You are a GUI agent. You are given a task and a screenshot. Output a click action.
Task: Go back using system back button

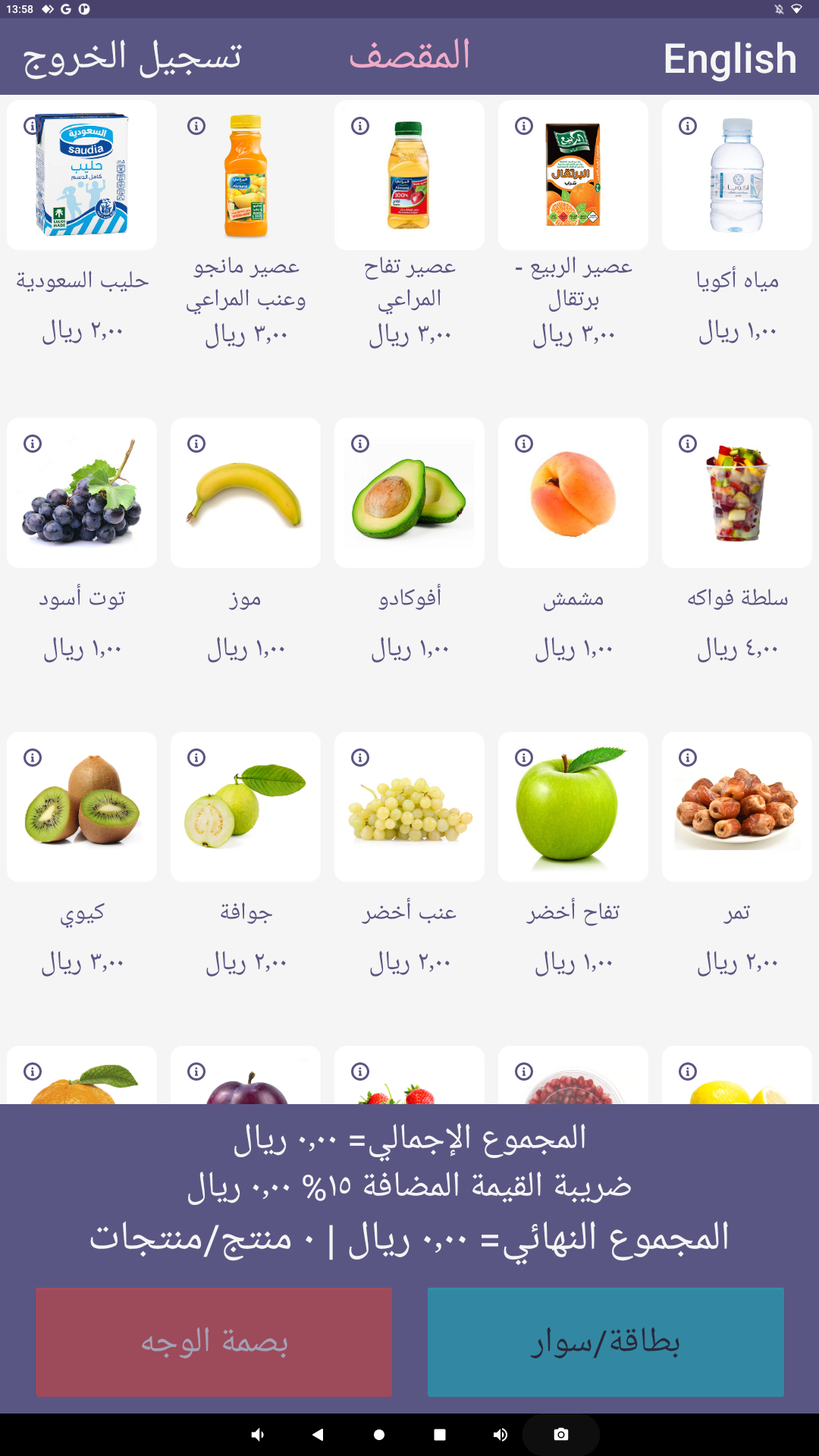click(318, 1434)
